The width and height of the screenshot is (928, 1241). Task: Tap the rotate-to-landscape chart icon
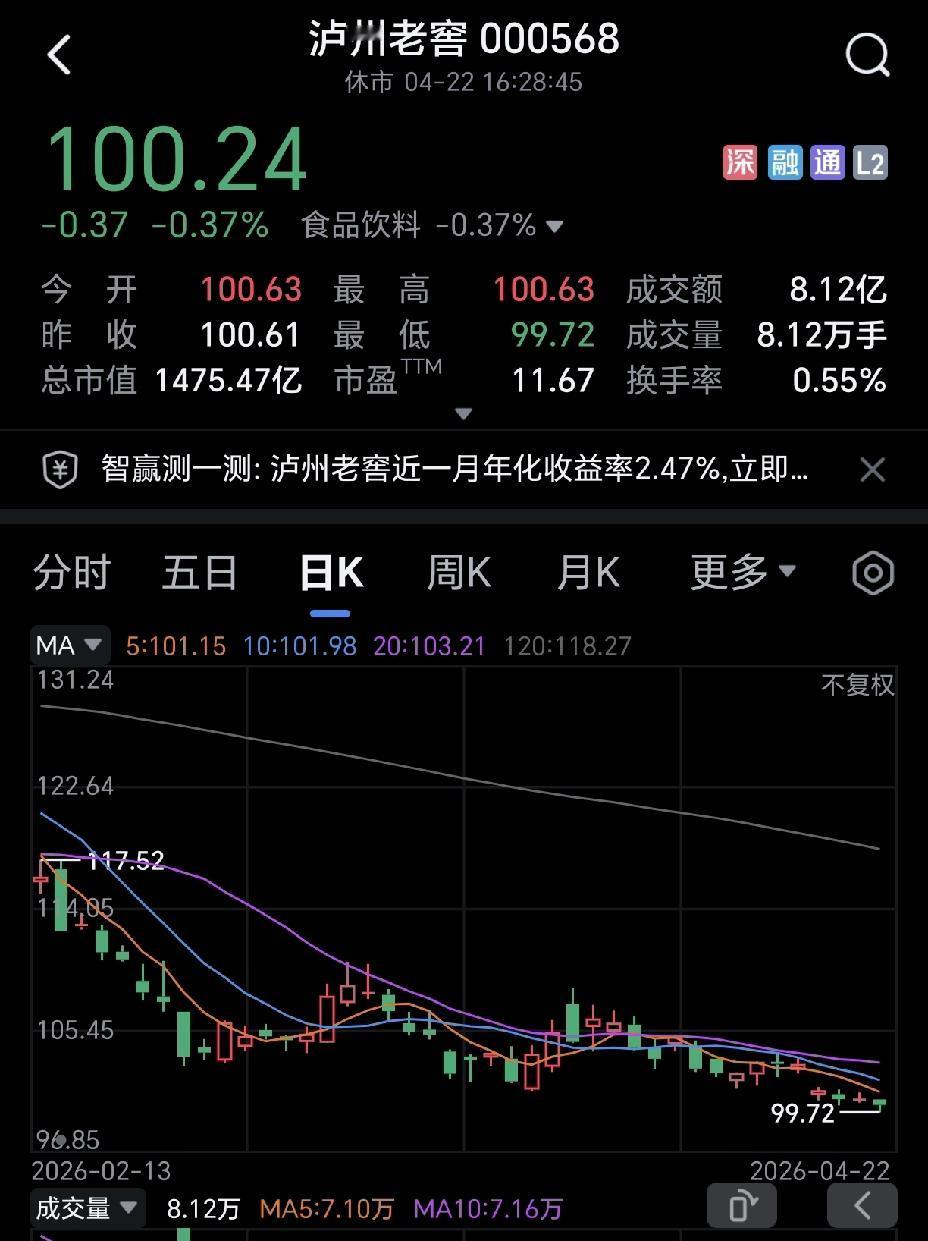tap(742, 1207)
